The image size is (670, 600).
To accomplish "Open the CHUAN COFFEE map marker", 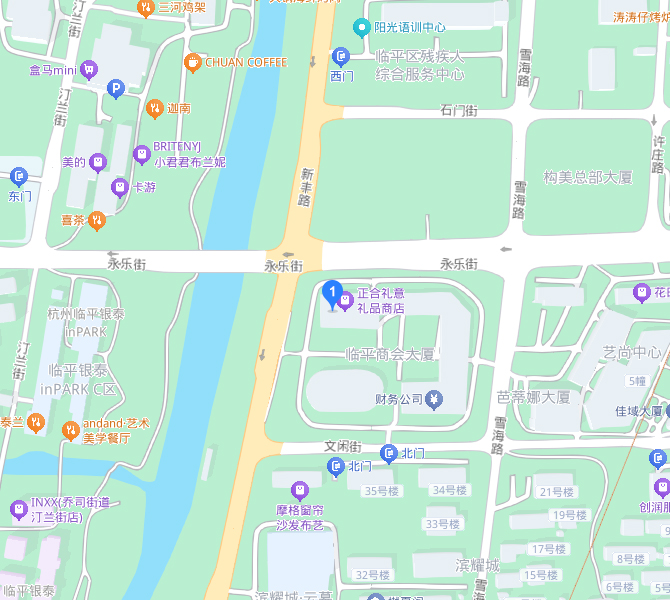I will (x=191, y=62).
